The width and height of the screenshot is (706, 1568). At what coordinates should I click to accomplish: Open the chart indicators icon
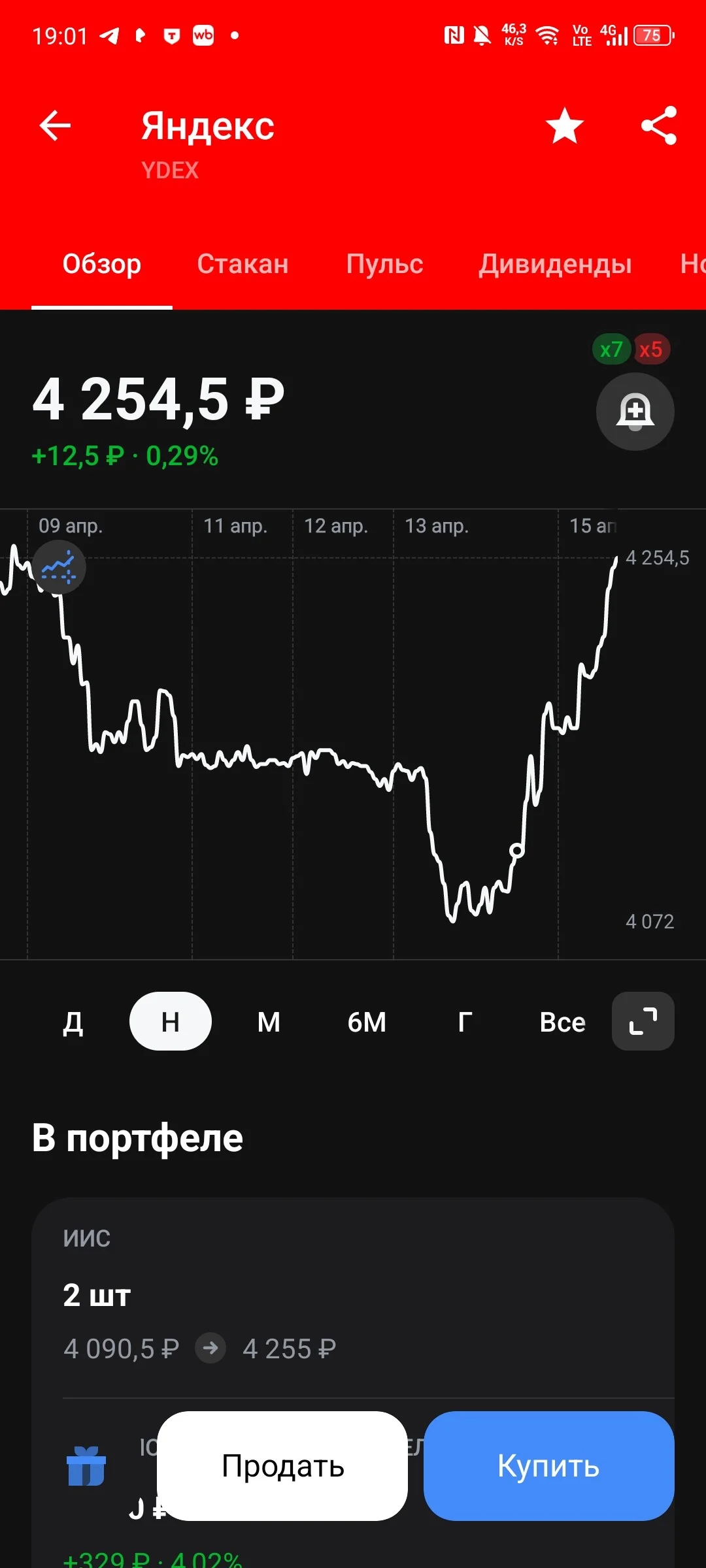point(59,566)
